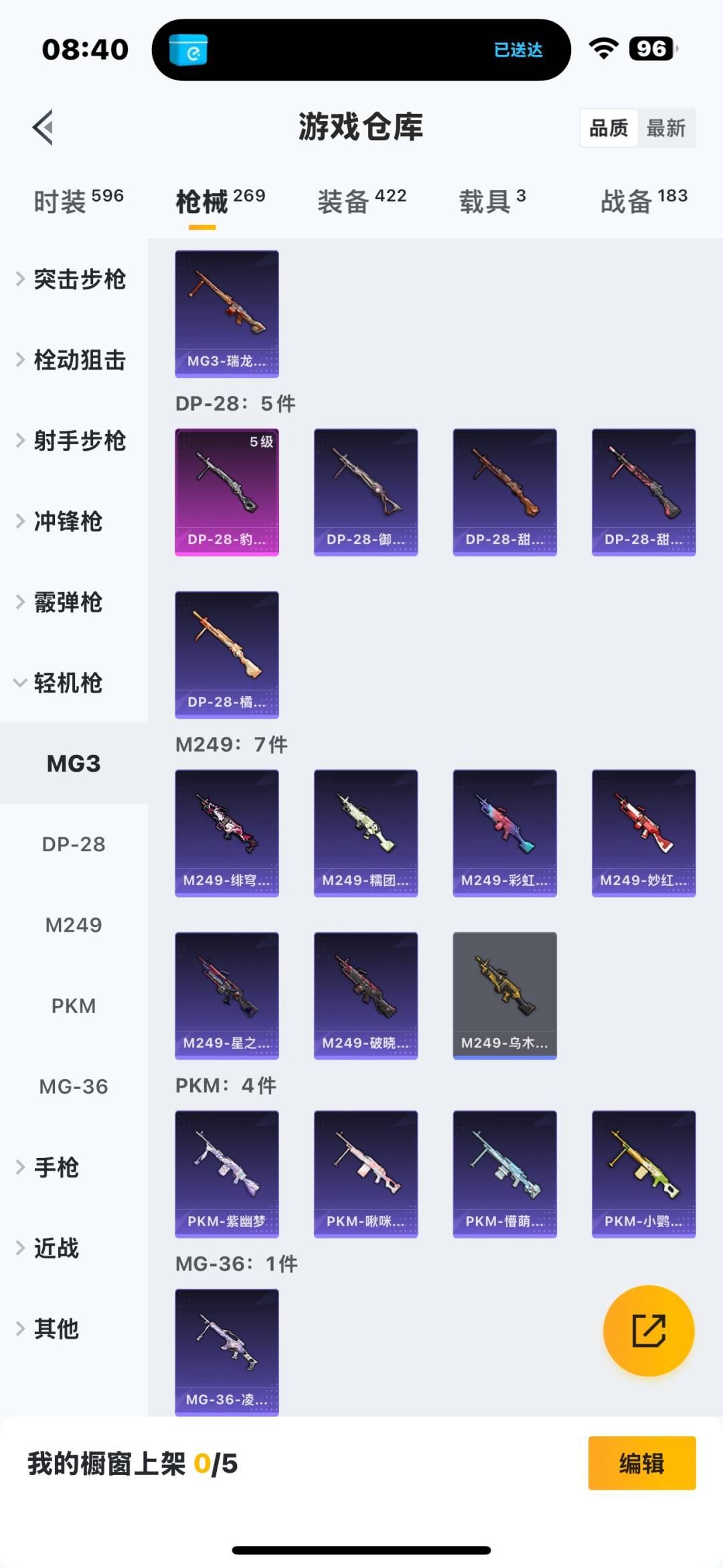Image resolution: width=723 pixels, height=1568 pixels.
Task: Select the M249-乌木 weapon card
Action: (504, 993)
